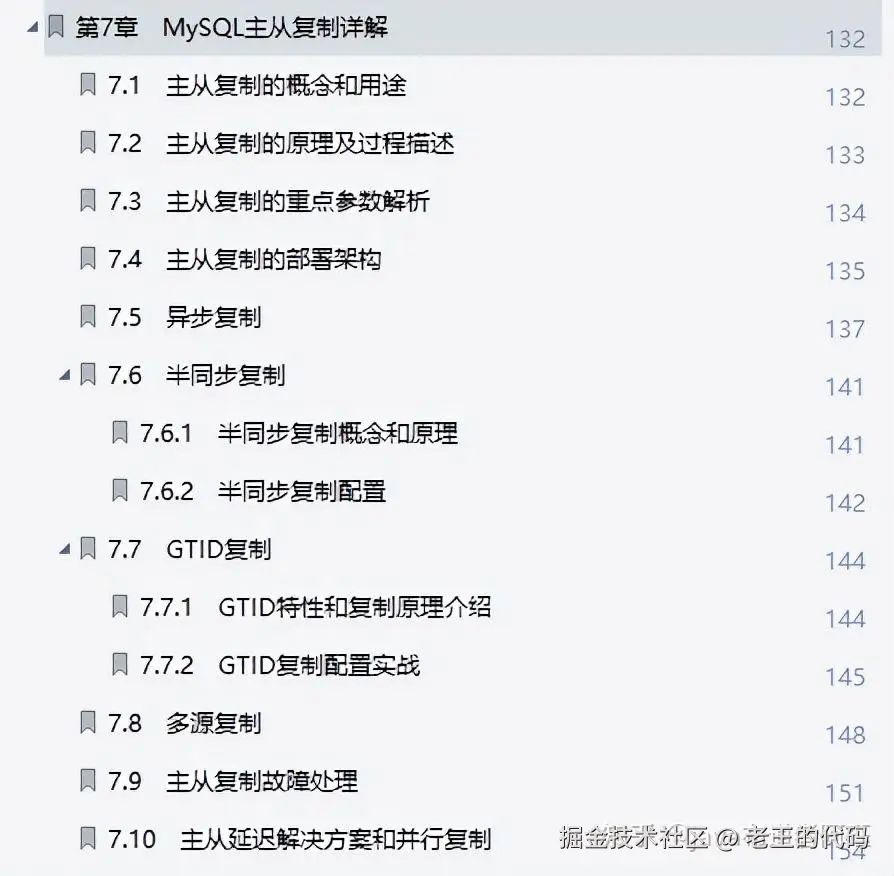Open bookmark 7.8 多源复制

212,723
